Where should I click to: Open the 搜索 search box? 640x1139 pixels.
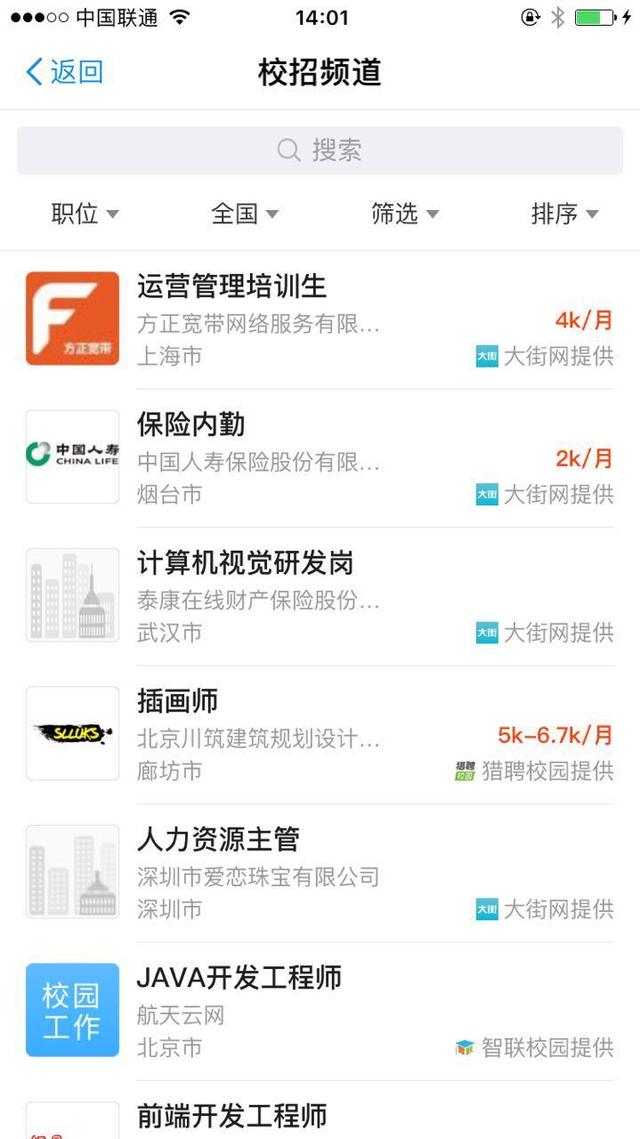(x=320, y=150)
